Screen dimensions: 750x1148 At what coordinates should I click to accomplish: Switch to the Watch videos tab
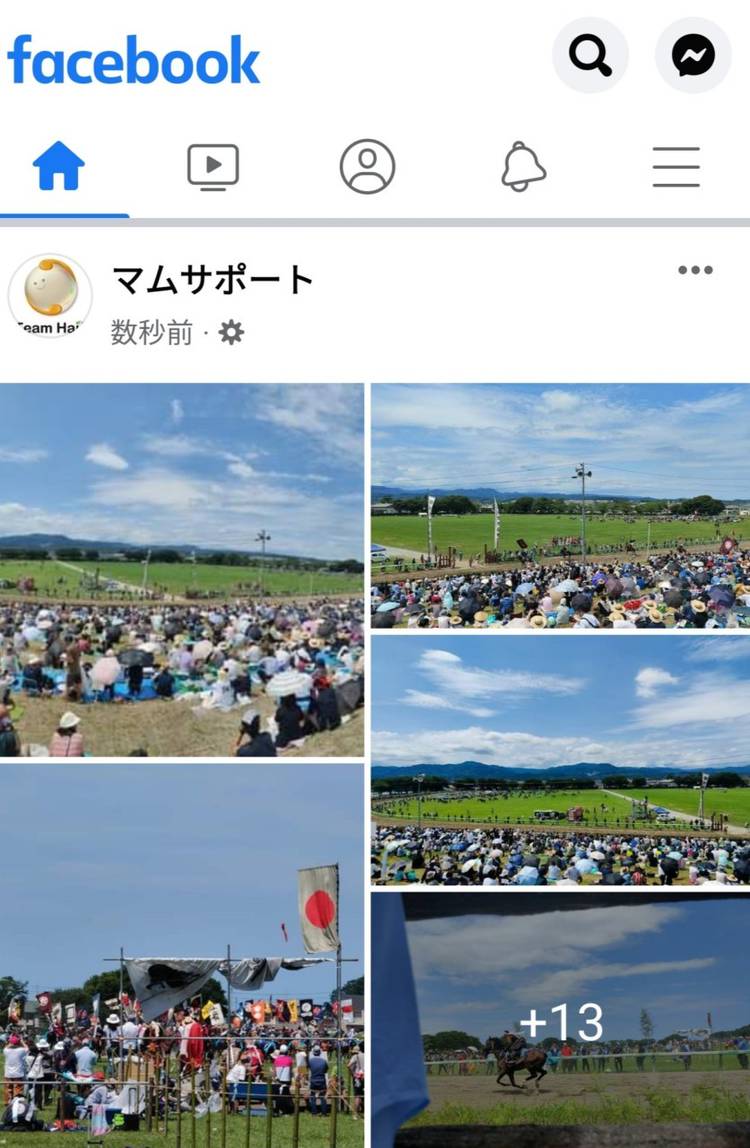pyautogui.click(x=213, y=167)
